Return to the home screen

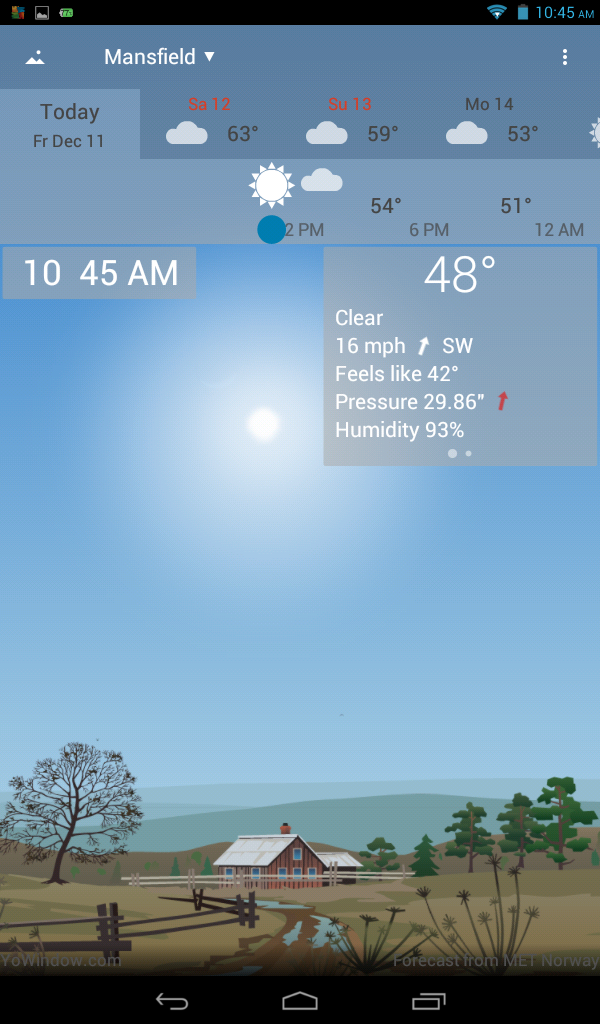click(x=300, y=1000)
